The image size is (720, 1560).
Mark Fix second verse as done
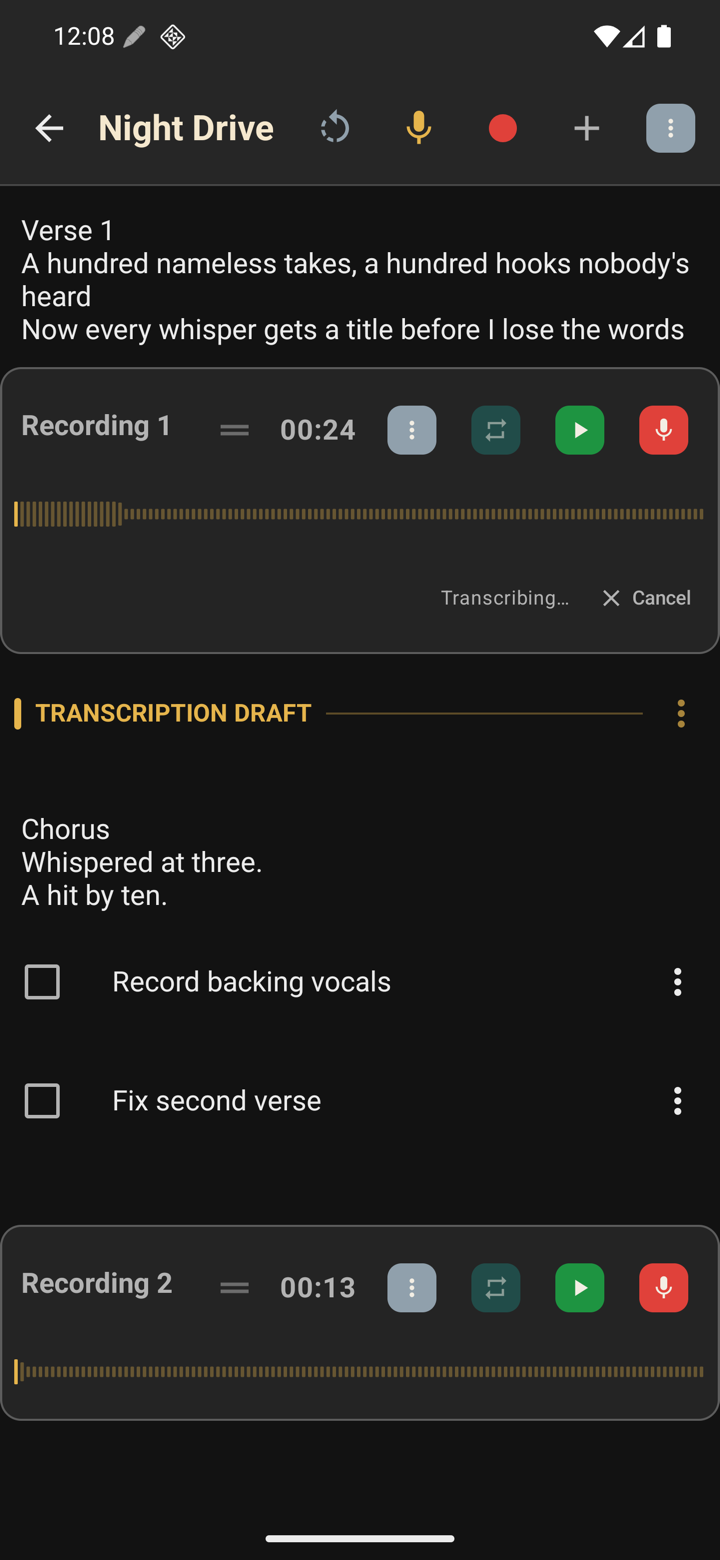(42, 1101)
